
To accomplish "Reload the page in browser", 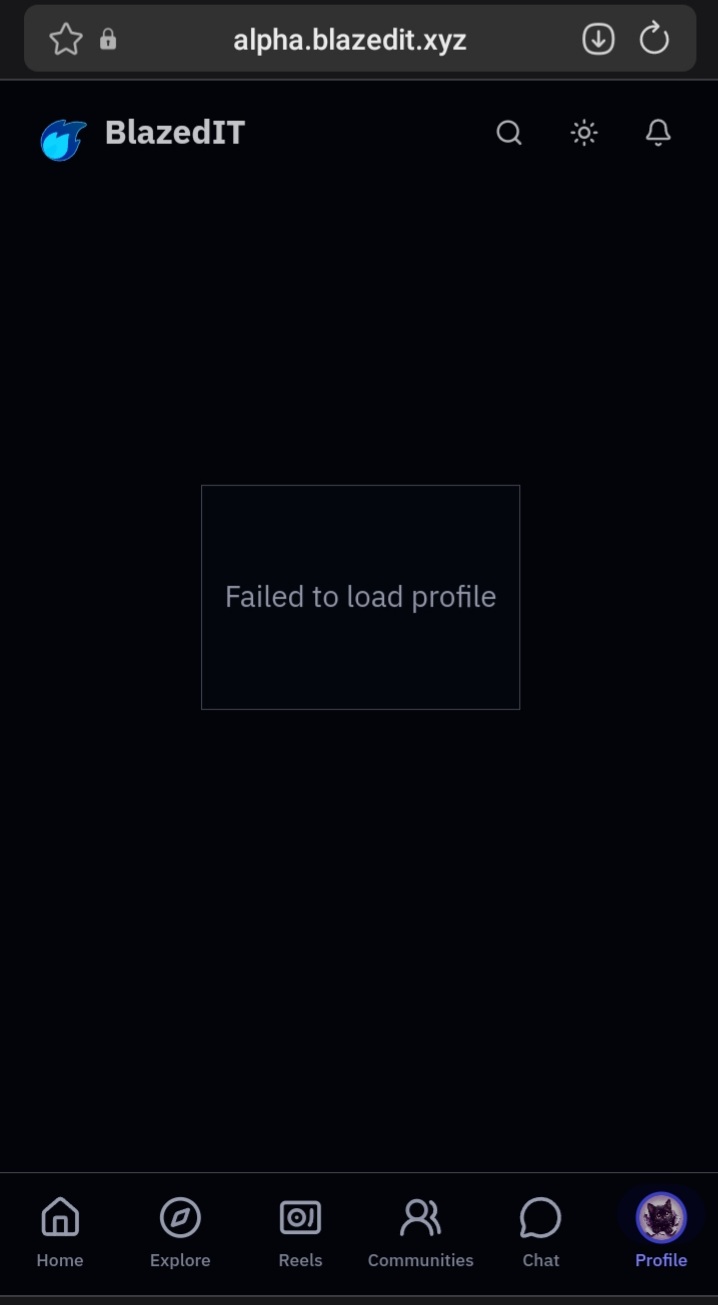I will pyautogui.click(x=654, y=40).
